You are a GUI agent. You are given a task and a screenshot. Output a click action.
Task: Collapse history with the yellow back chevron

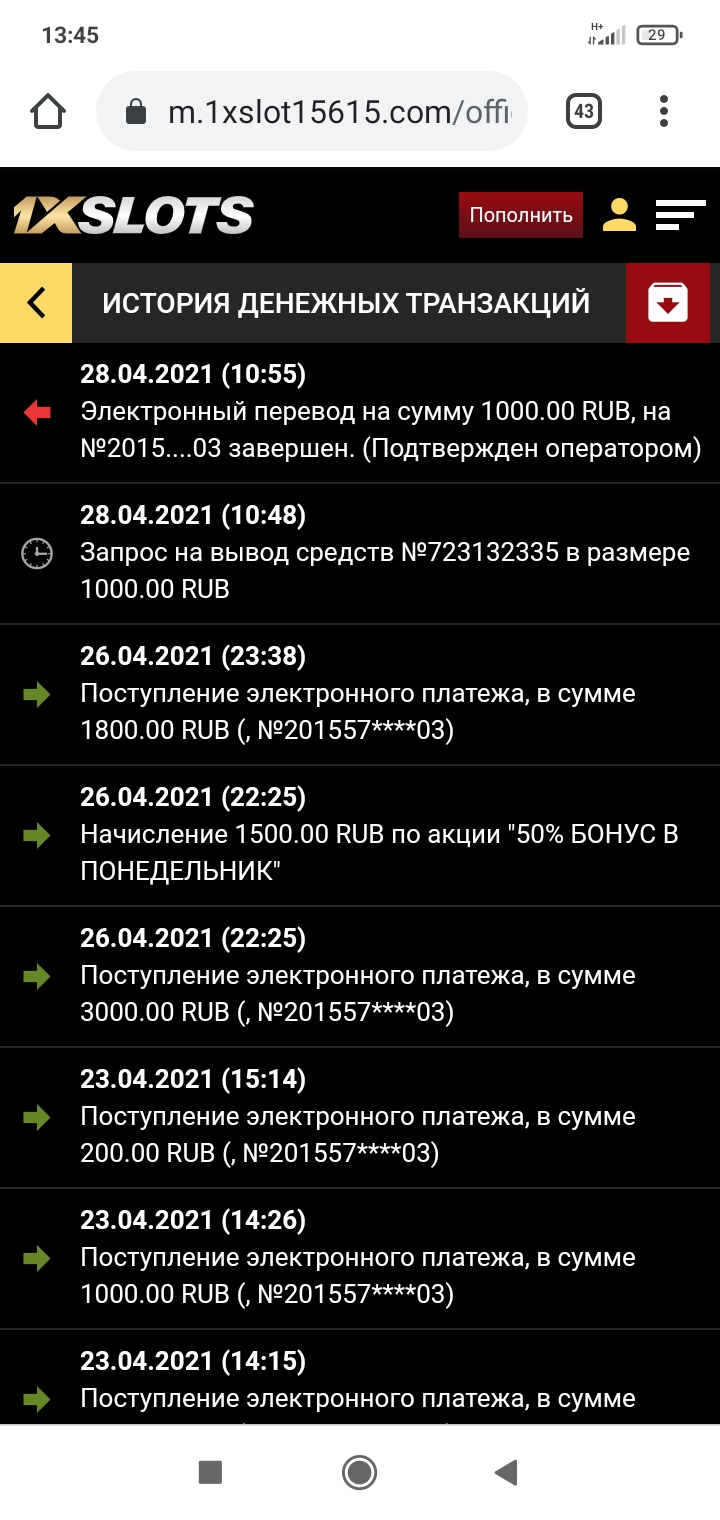click(35, 302)
